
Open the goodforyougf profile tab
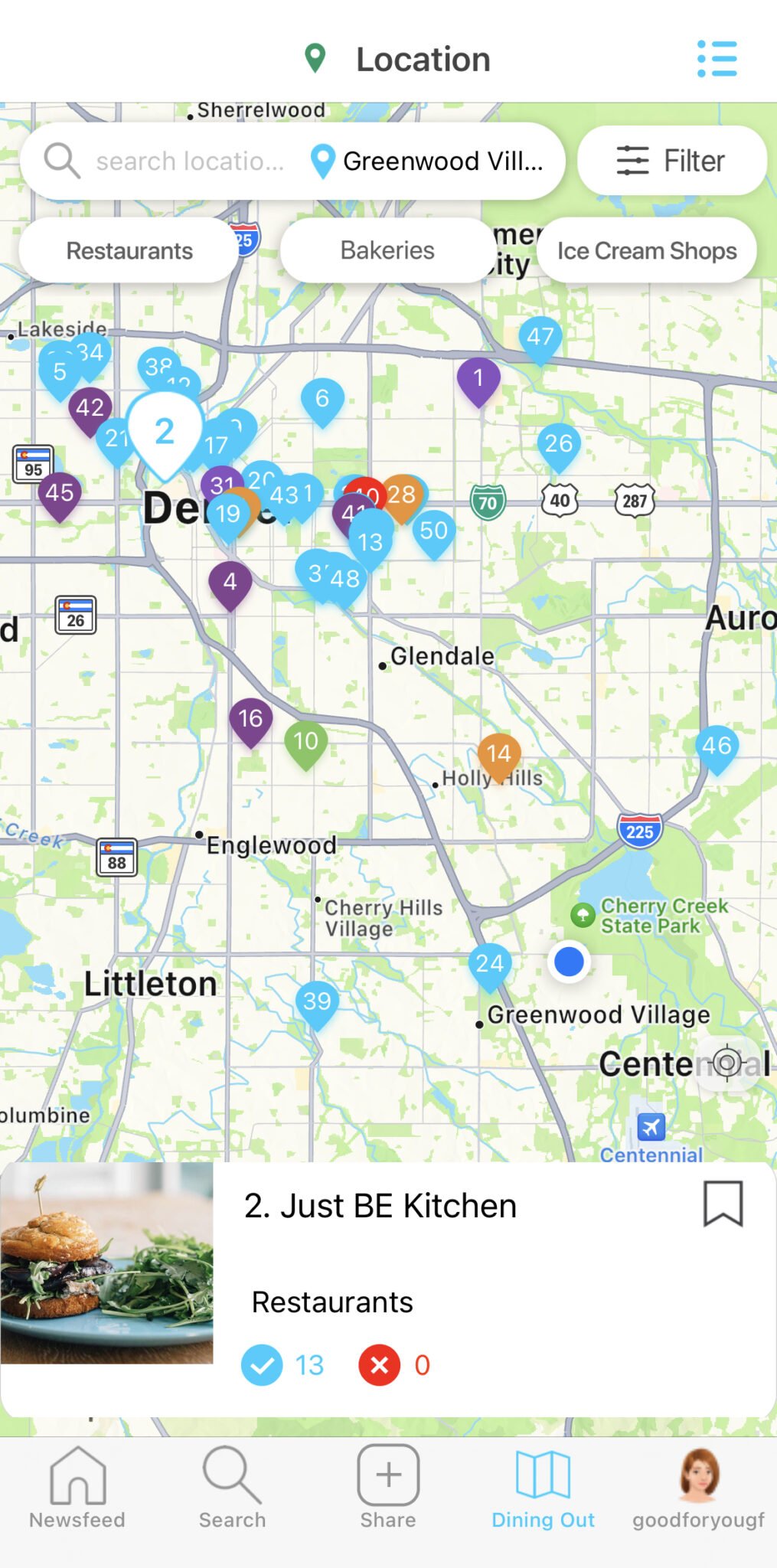(698, 1488)
